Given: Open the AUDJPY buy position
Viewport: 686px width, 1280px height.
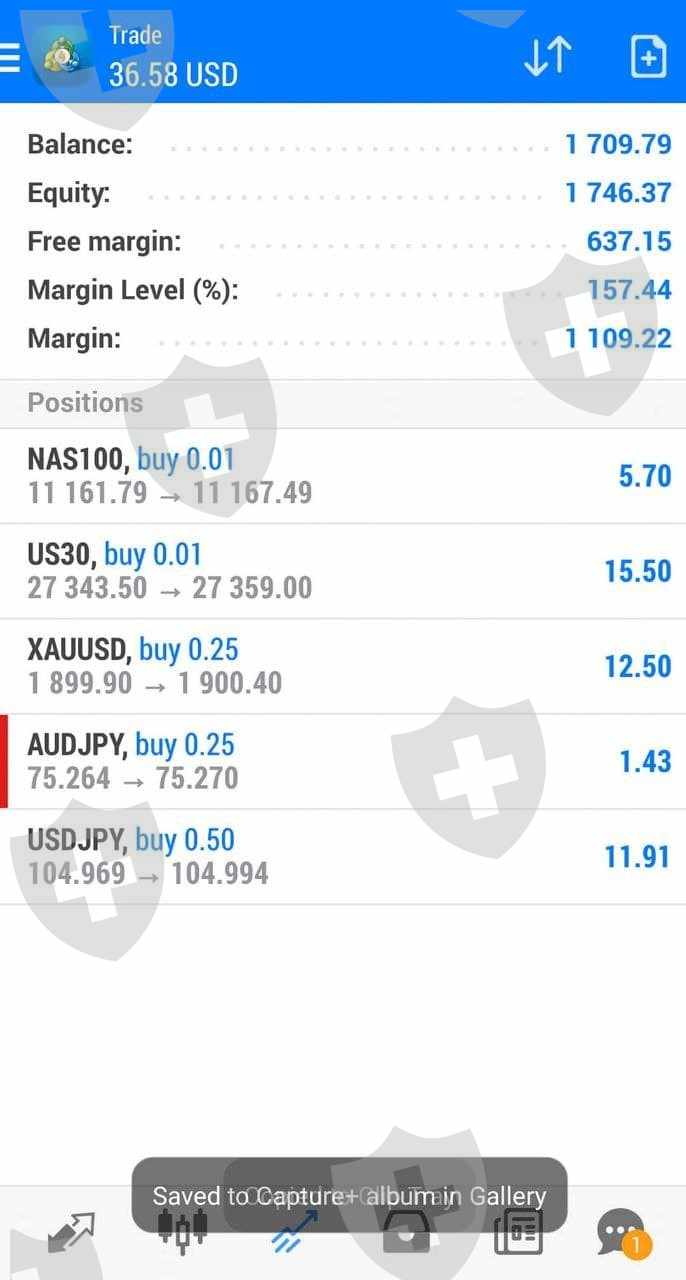Looking at the screenshot, I should (x=343, y=761).
